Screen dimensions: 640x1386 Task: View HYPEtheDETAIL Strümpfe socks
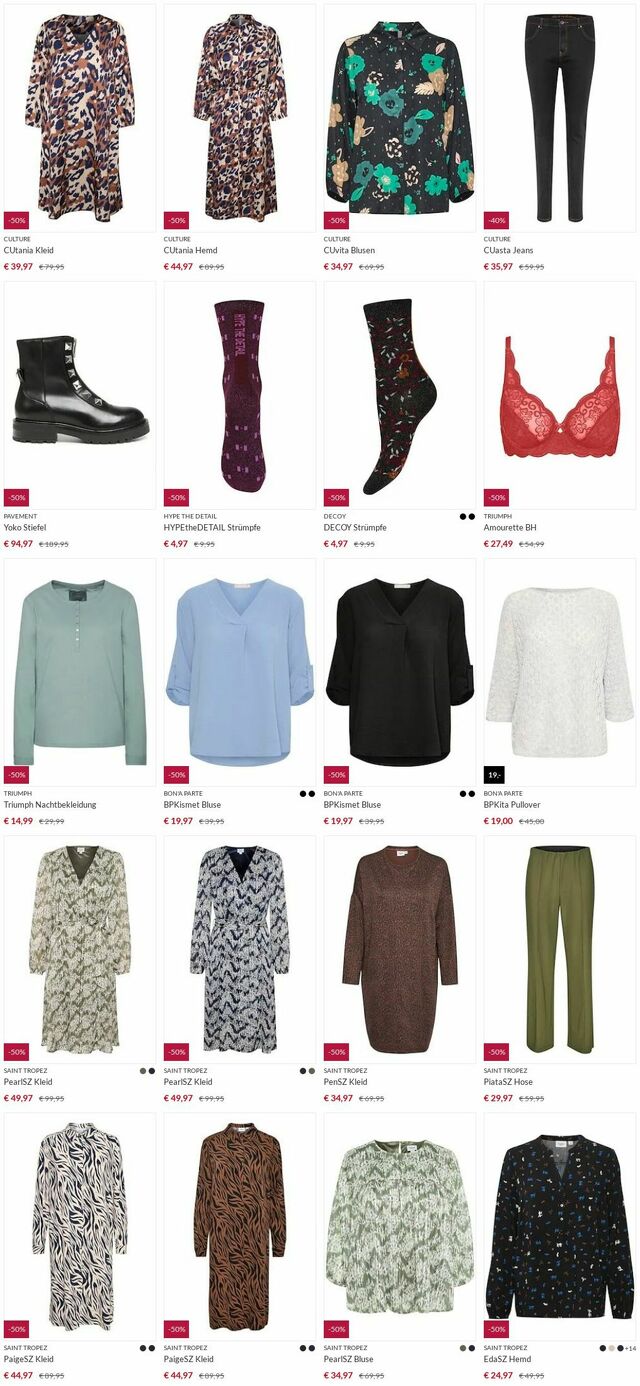[x=240, y=395]
